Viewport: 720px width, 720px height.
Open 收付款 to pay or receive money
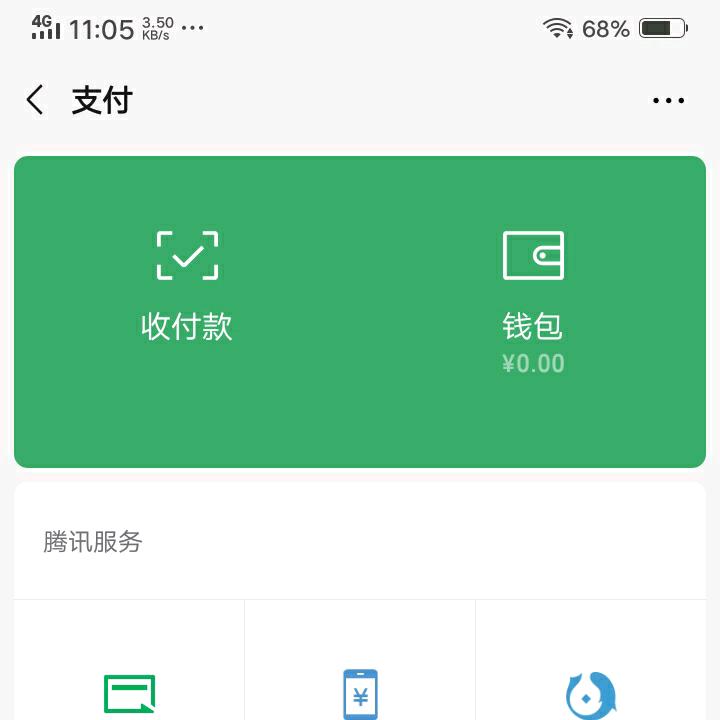pyautogui.click(x=187, y=285)
